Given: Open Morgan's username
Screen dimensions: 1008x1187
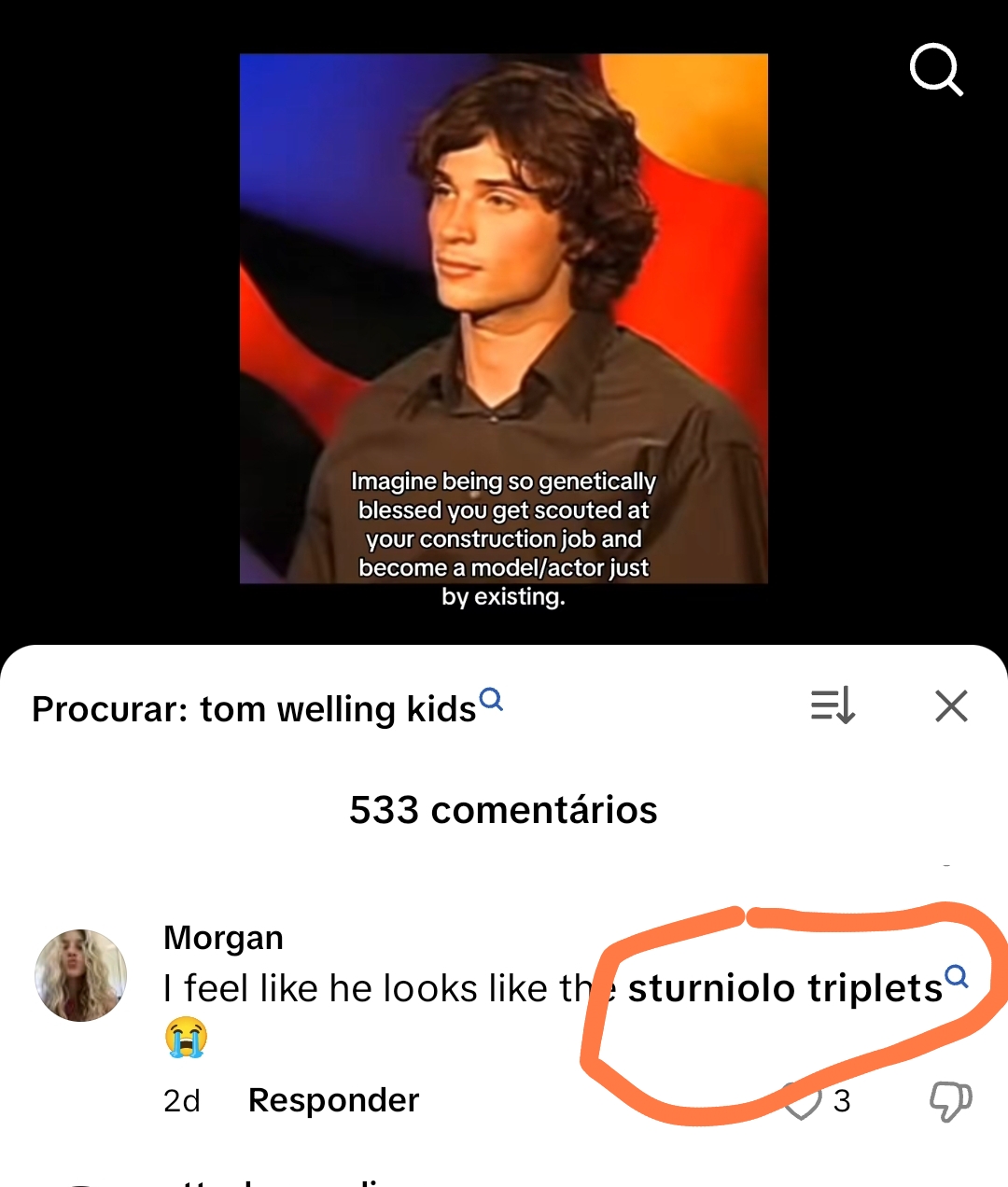Looking at the screenshot, I should point(223,938).
